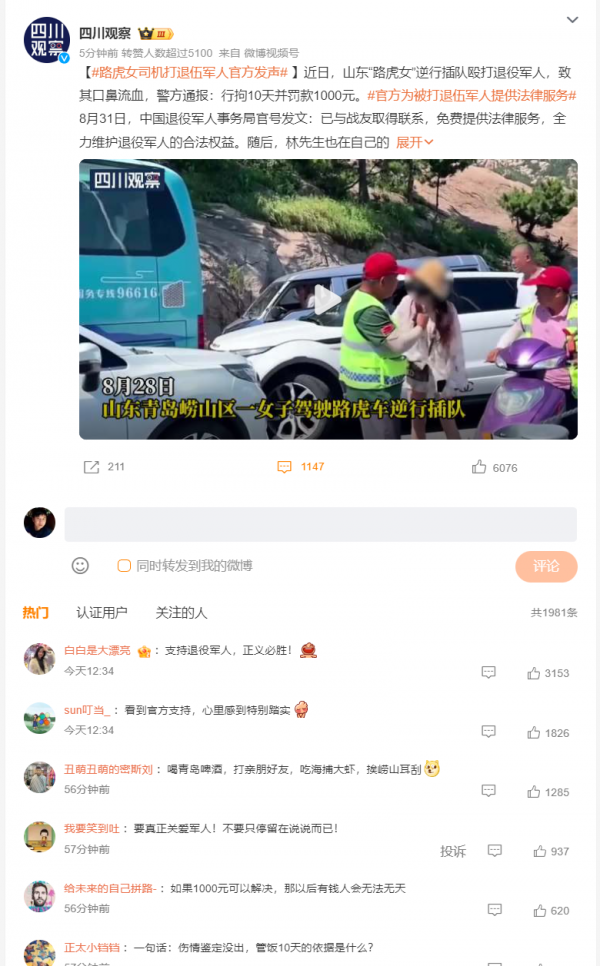600x966 pixels.
Task: View the 1147 comments
Action: [x=300, y=467]
